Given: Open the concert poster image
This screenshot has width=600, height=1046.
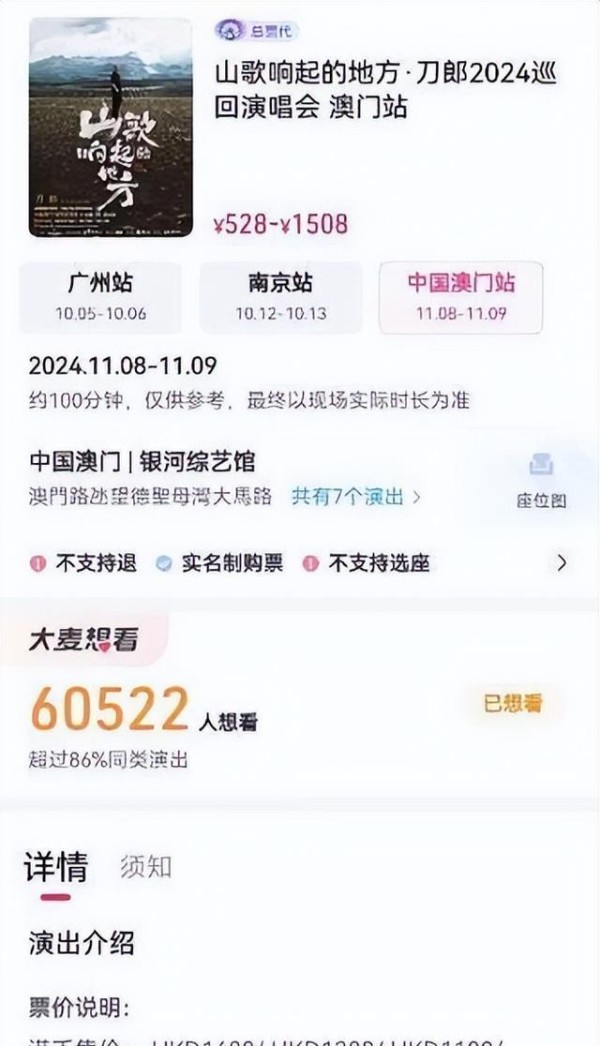Looking at the screenshot, I should click(110, 127).
